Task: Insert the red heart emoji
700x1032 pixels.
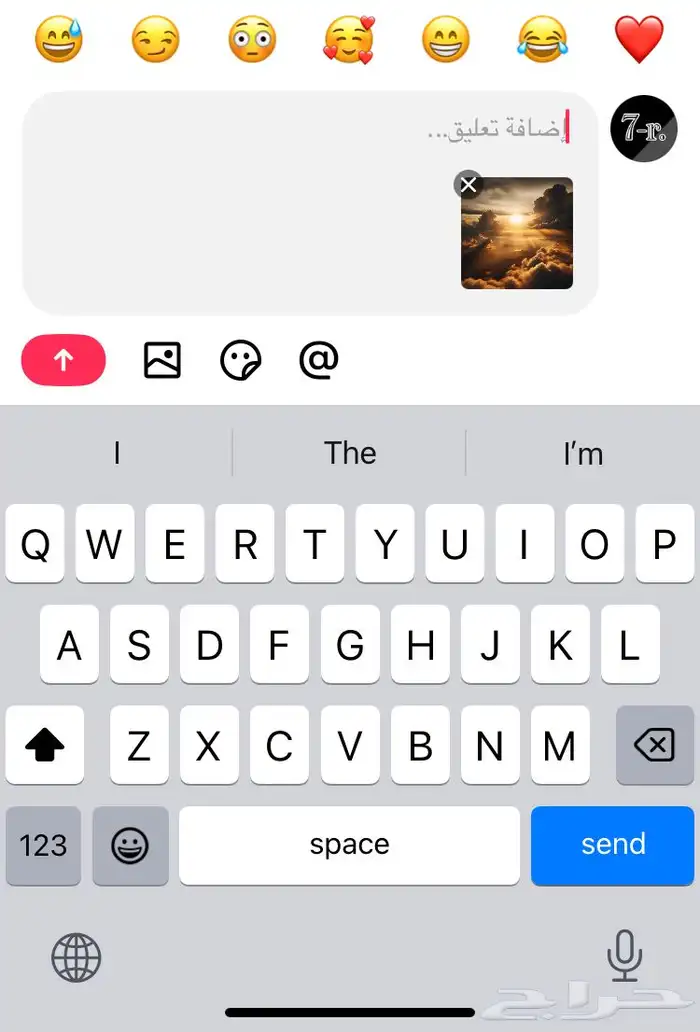Action: 638,41
